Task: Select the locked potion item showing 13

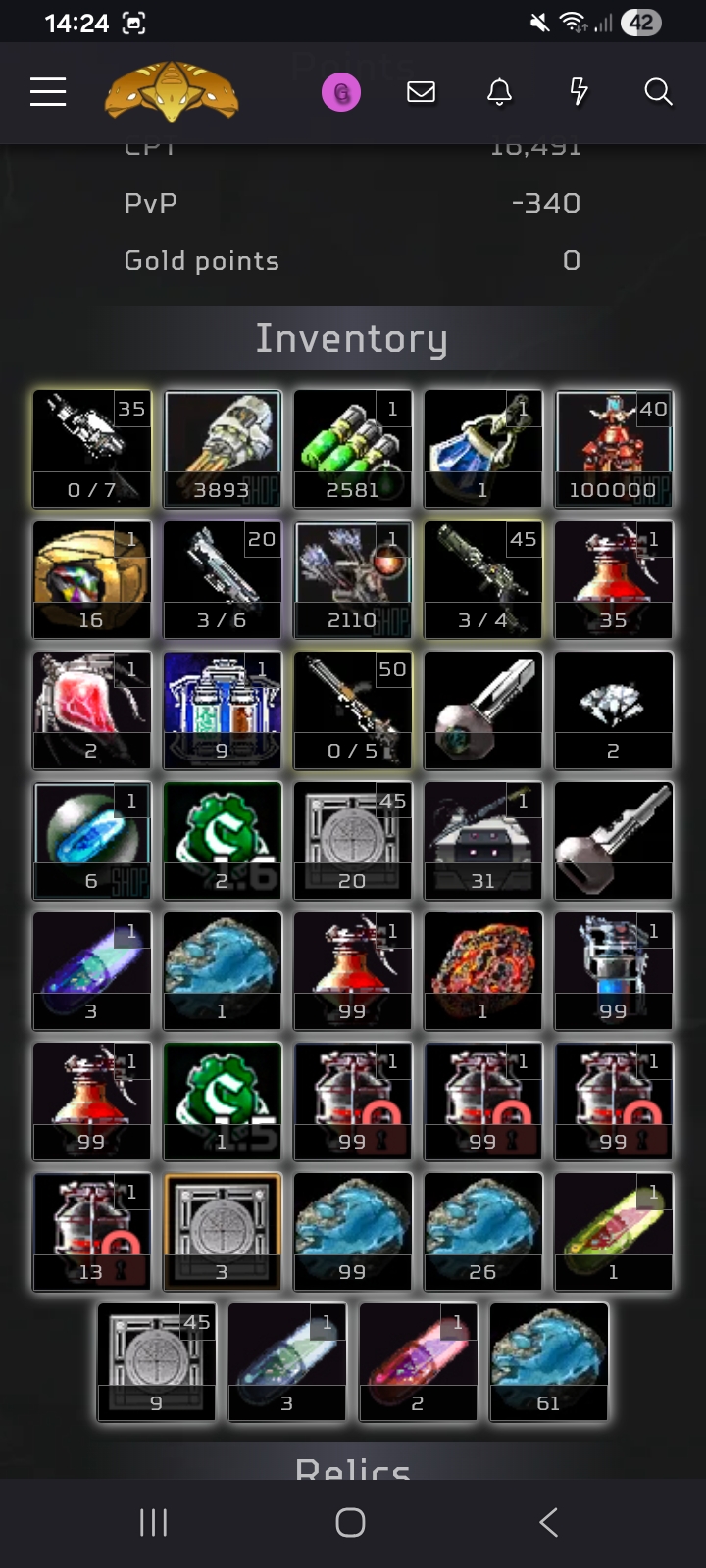Action: [92, 1231]
